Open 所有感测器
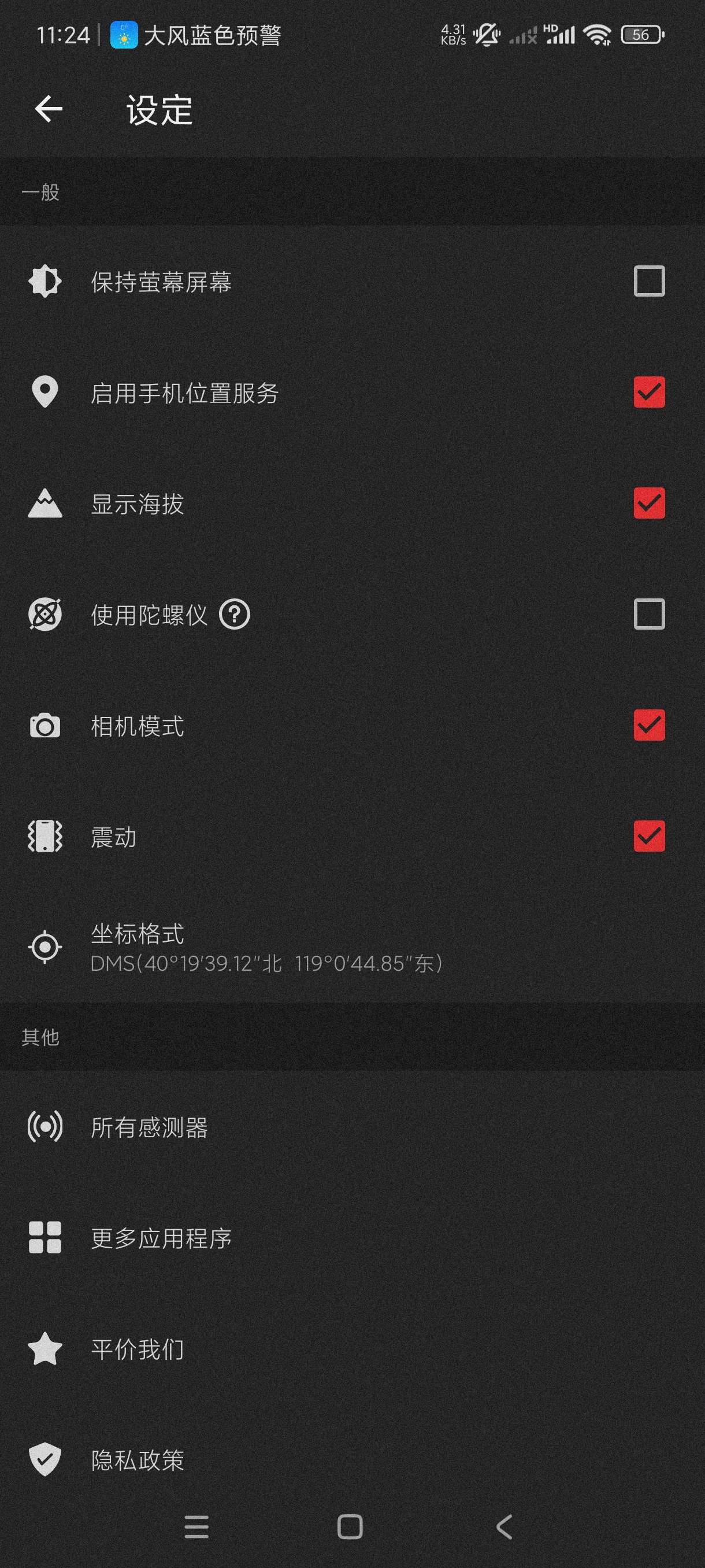This screenshot has height=1568, width=705. (x=149, y=1127)
